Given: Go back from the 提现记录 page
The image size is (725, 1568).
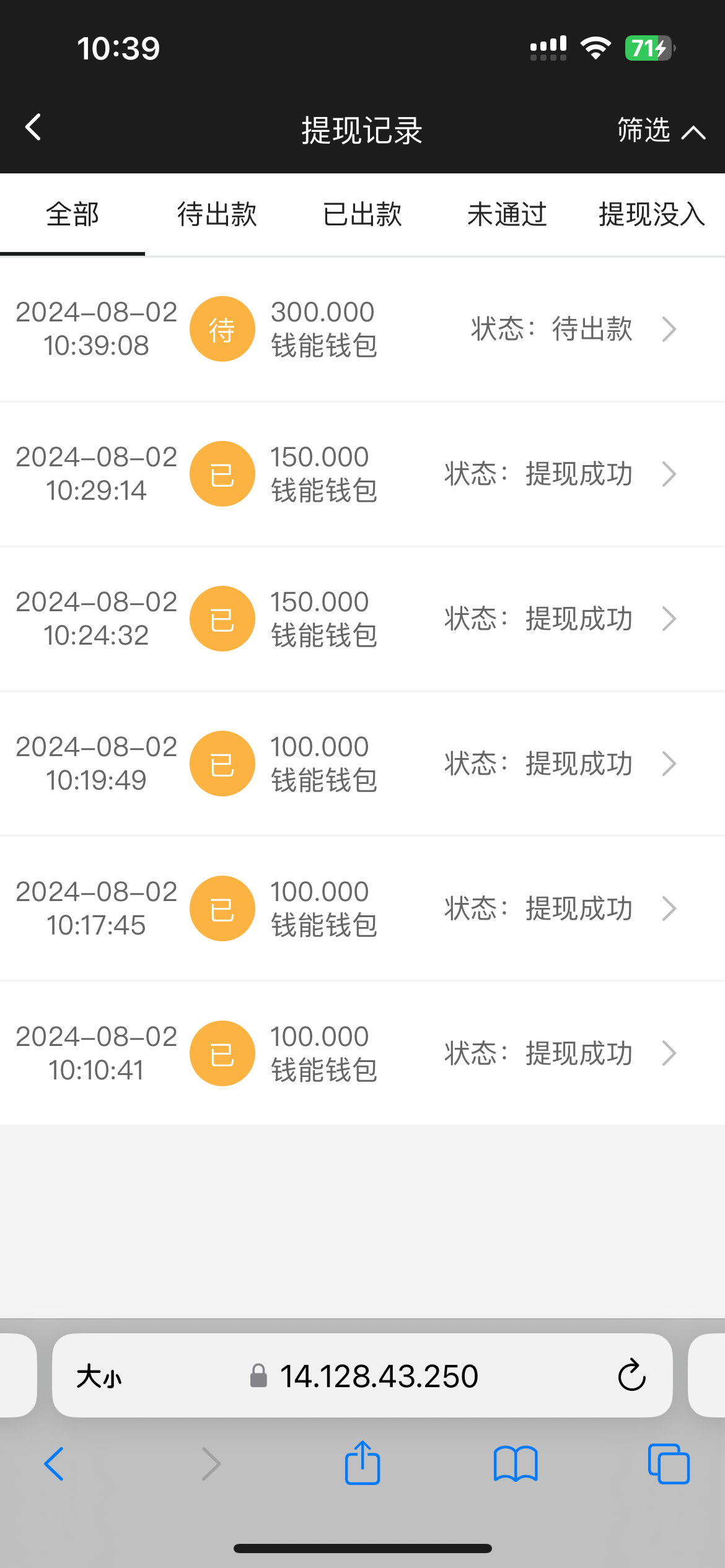Looking at the screenshot, I should [x=33, y=128].
